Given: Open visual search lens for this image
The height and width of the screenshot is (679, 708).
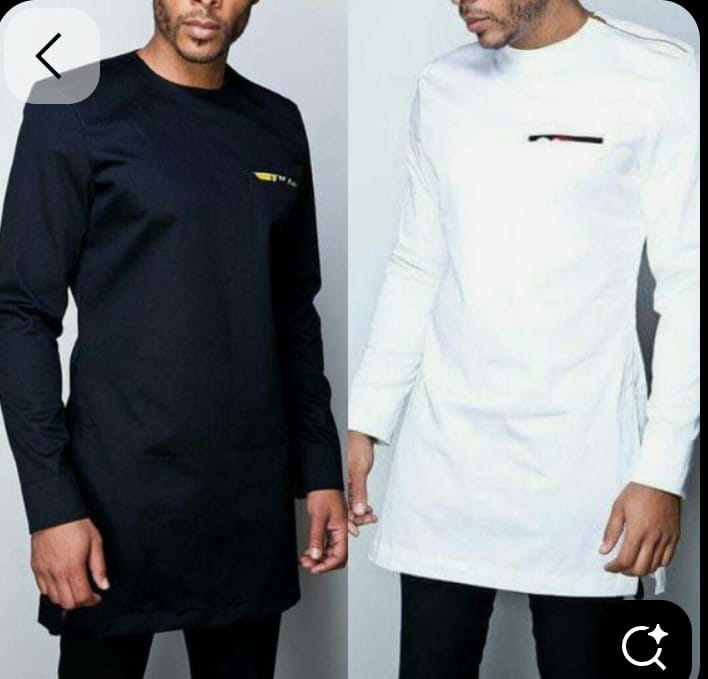Looking at the screenshot, I should [644, 644].
